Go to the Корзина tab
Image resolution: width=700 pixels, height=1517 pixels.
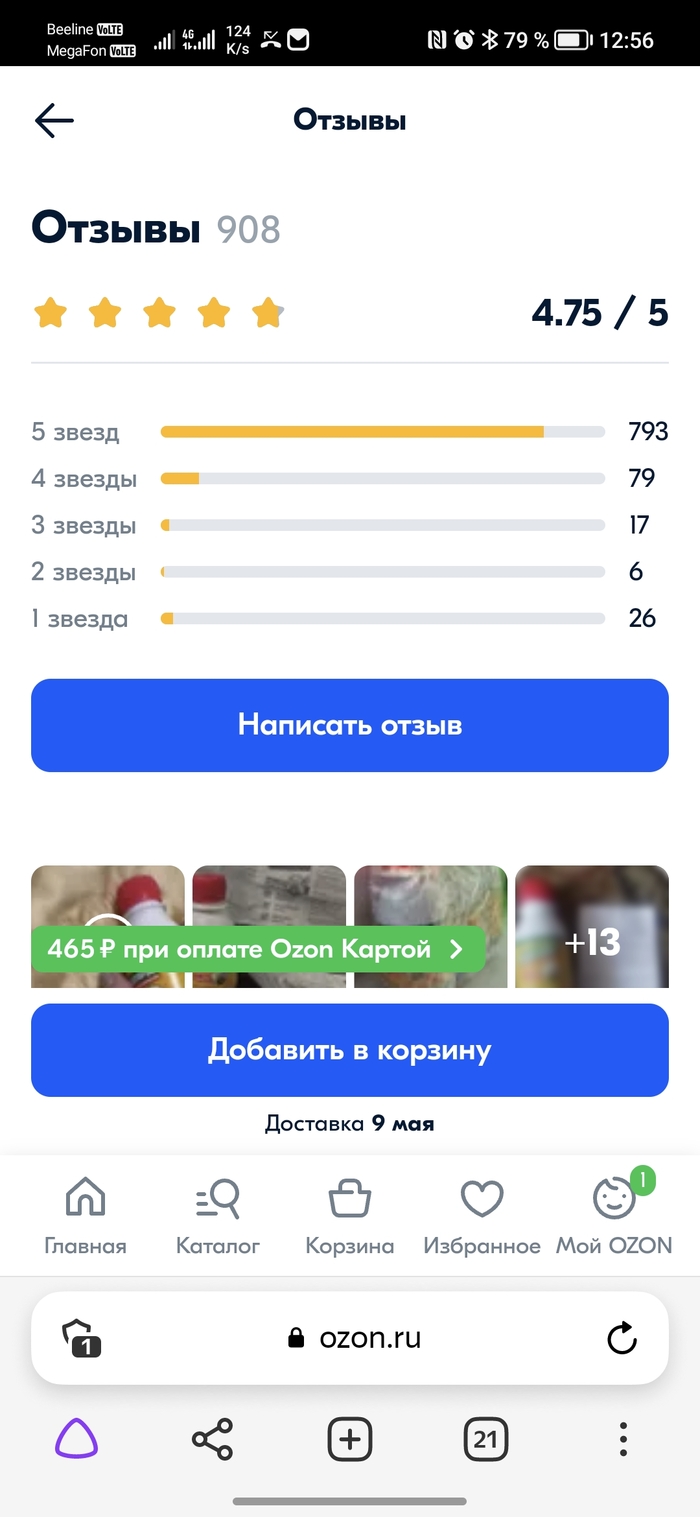tap(349, 1215)
